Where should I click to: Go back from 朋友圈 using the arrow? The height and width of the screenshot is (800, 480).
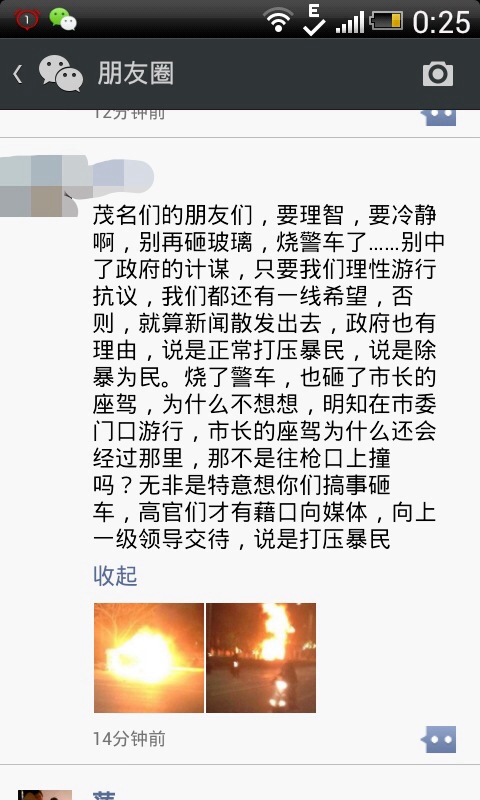18,74
